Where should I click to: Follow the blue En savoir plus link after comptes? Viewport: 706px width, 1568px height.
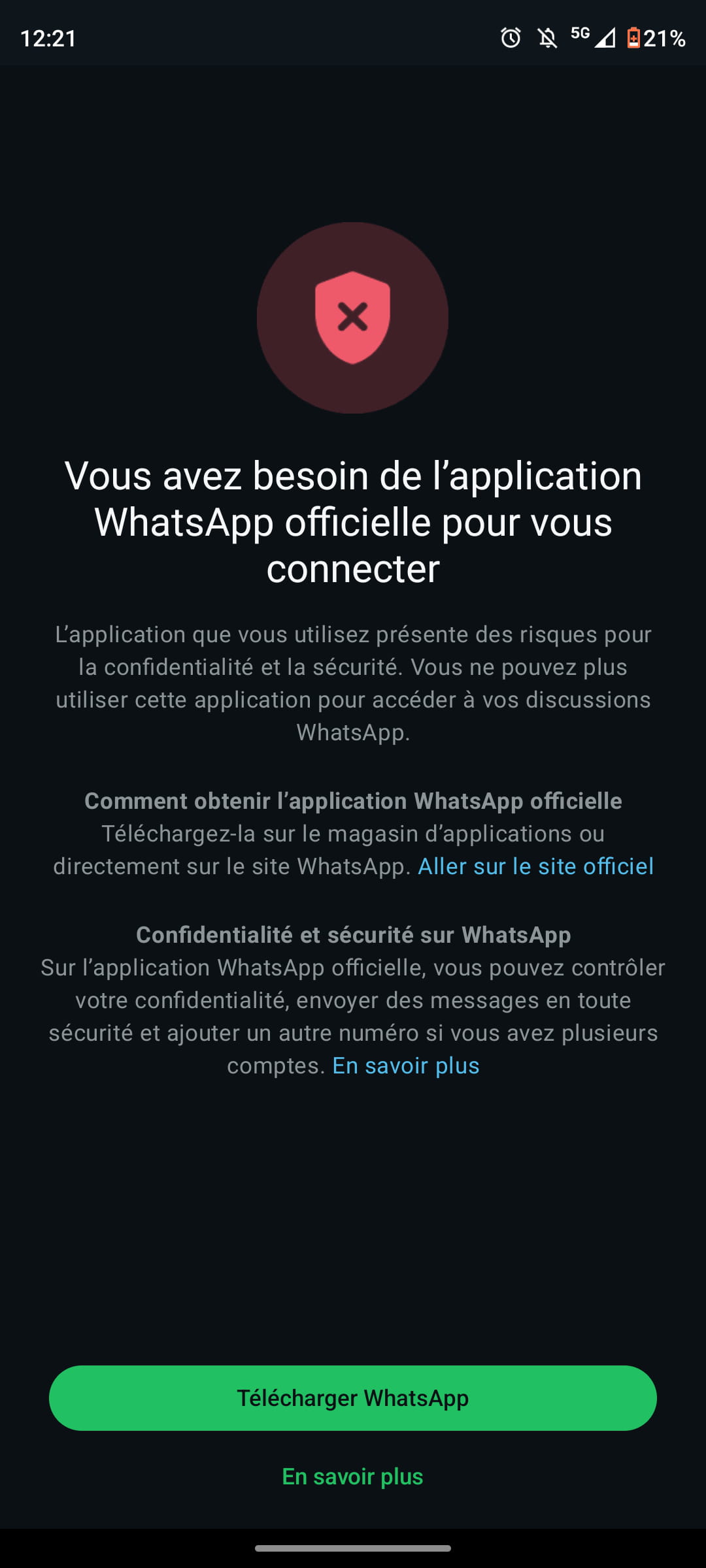click(x=406, y=1066)
